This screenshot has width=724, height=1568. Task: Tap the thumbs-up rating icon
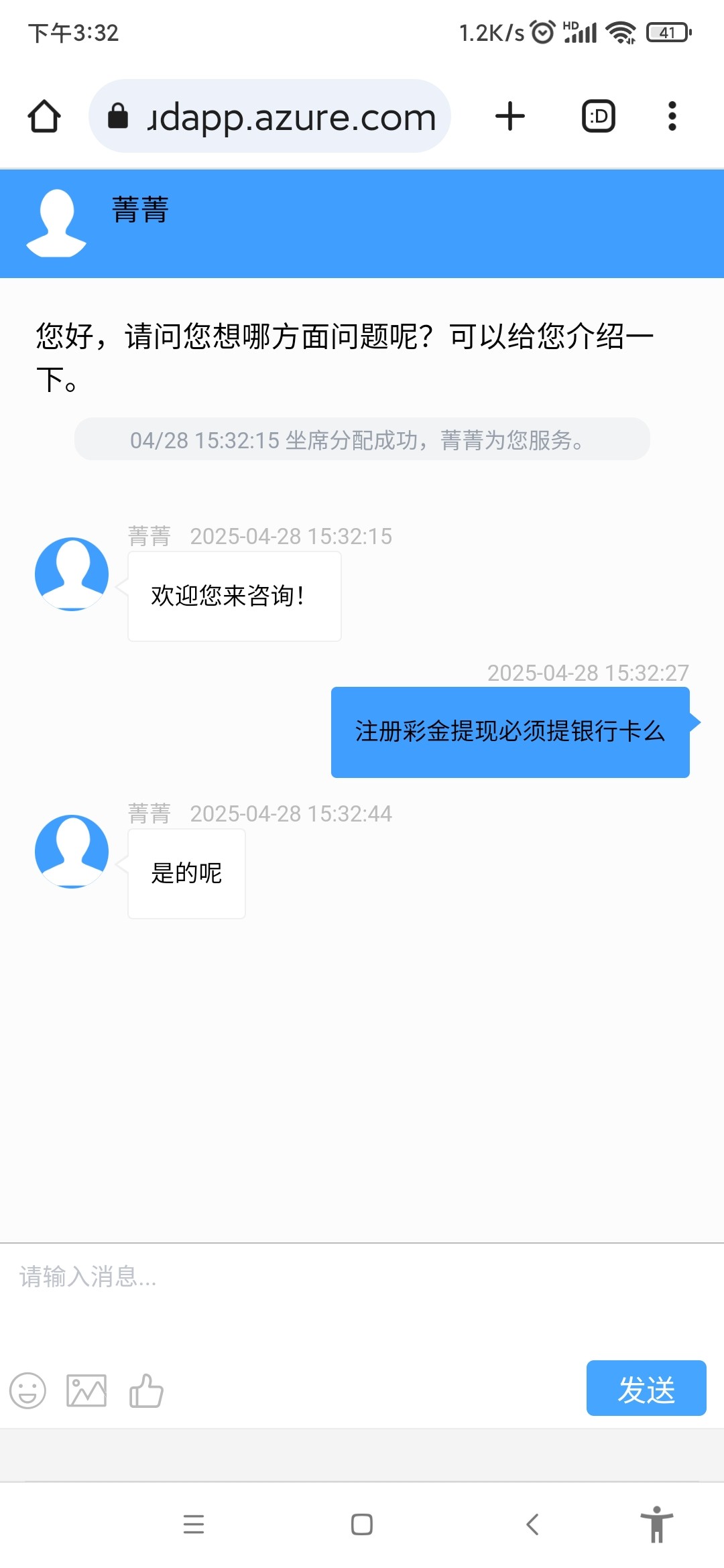point(146,1390)
